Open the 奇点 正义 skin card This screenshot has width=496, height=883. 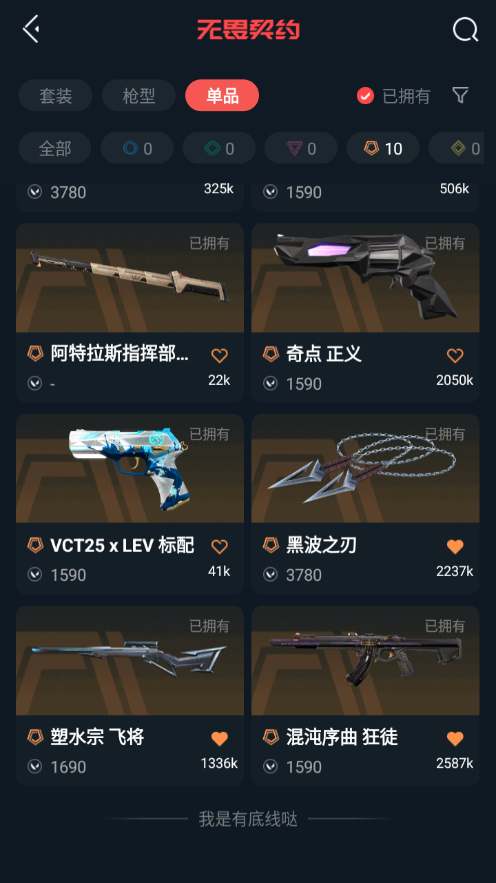click(365, 313)
